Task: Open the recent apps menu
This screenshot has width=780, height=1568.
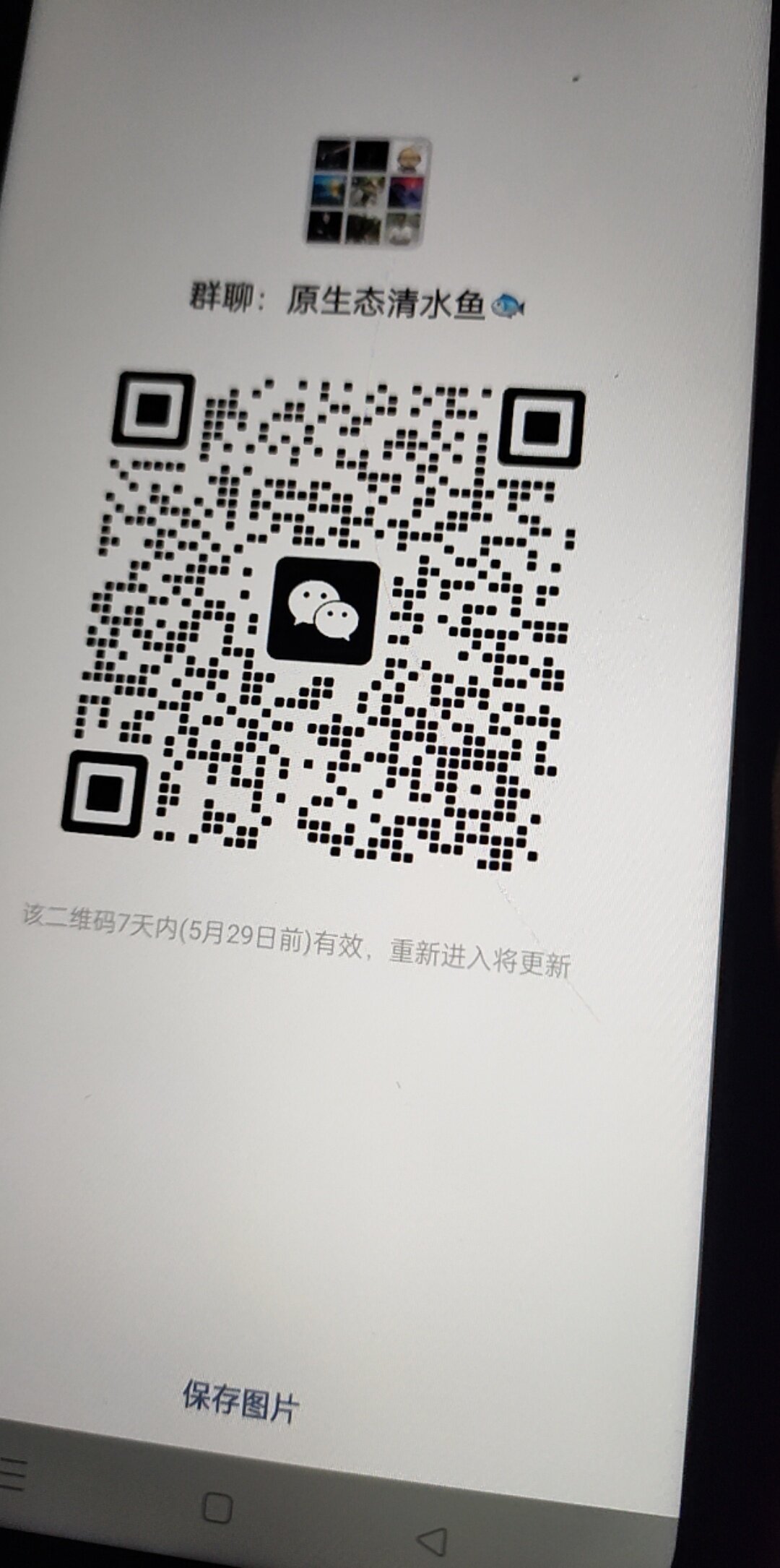Action: [x=12, y=1474]
